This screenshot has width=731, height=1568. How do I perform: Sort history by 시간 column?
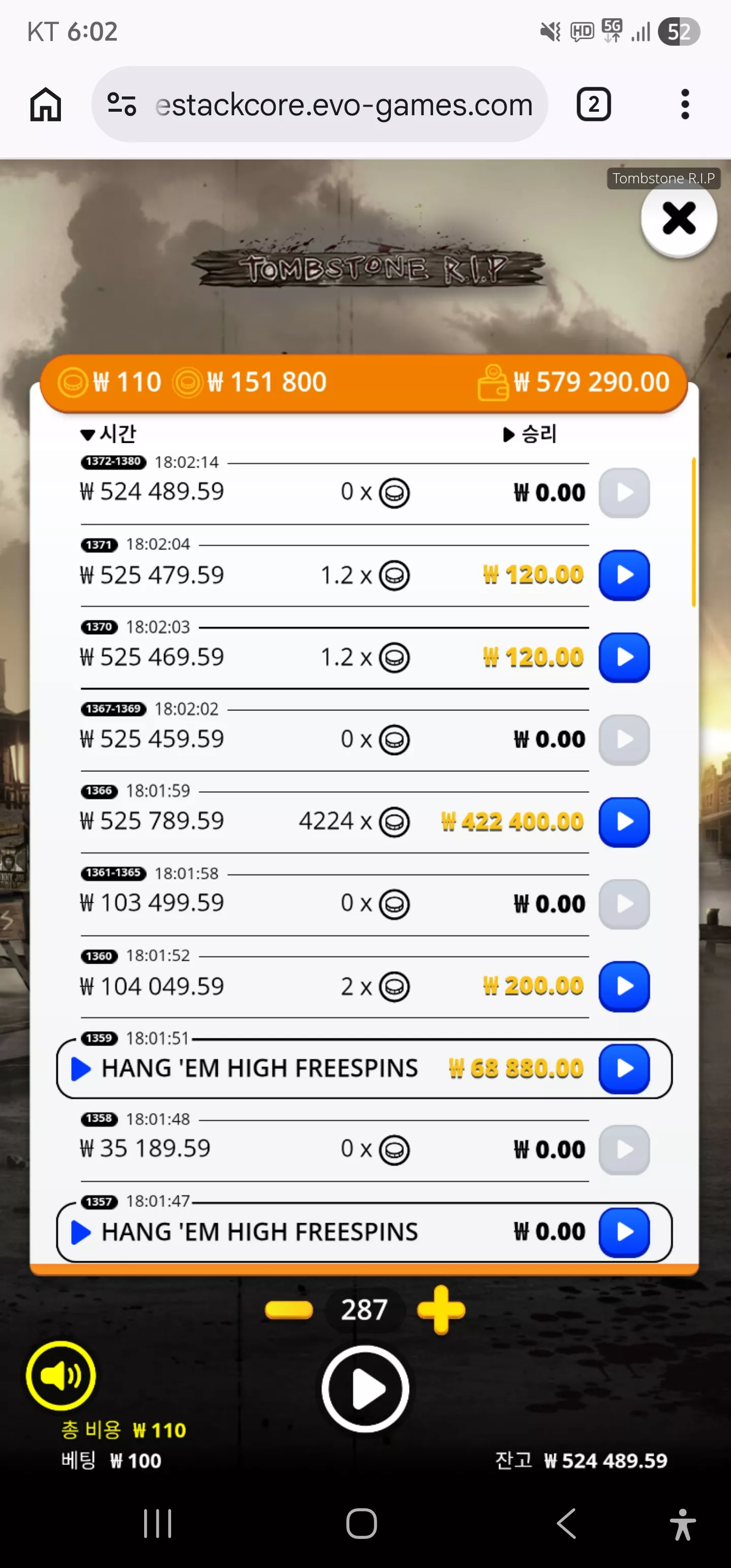(108, 434)
